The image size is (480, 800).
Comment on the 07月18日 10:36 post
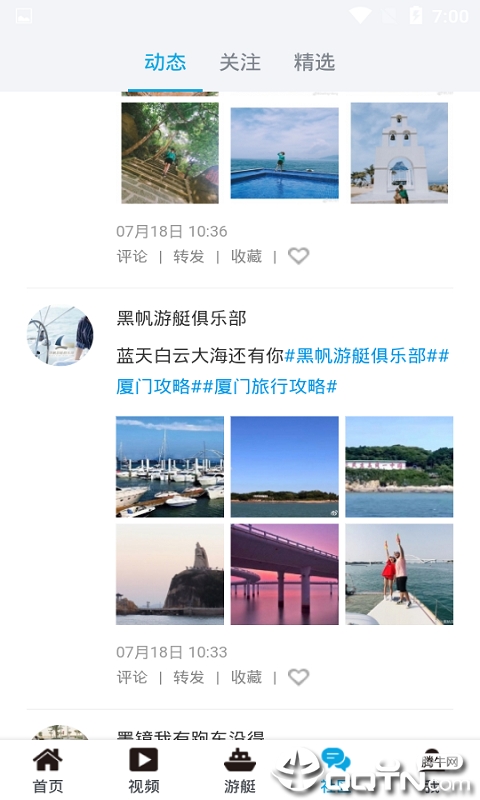pyautogui.click(x=132, y=256)
